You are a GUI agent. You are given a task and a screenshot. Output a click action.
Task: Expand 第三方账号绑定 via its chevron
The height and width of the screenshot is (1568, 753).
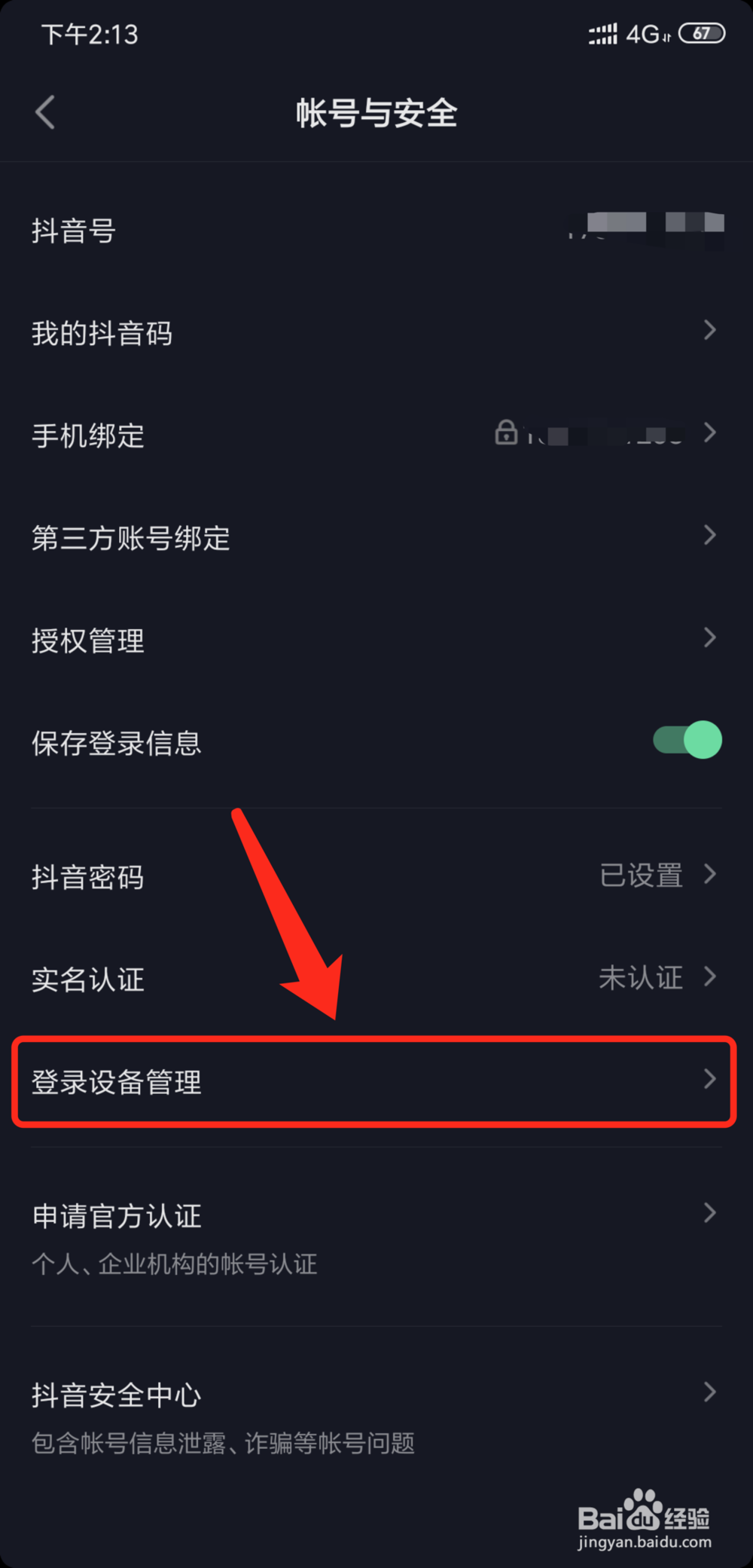pos(709,535)
